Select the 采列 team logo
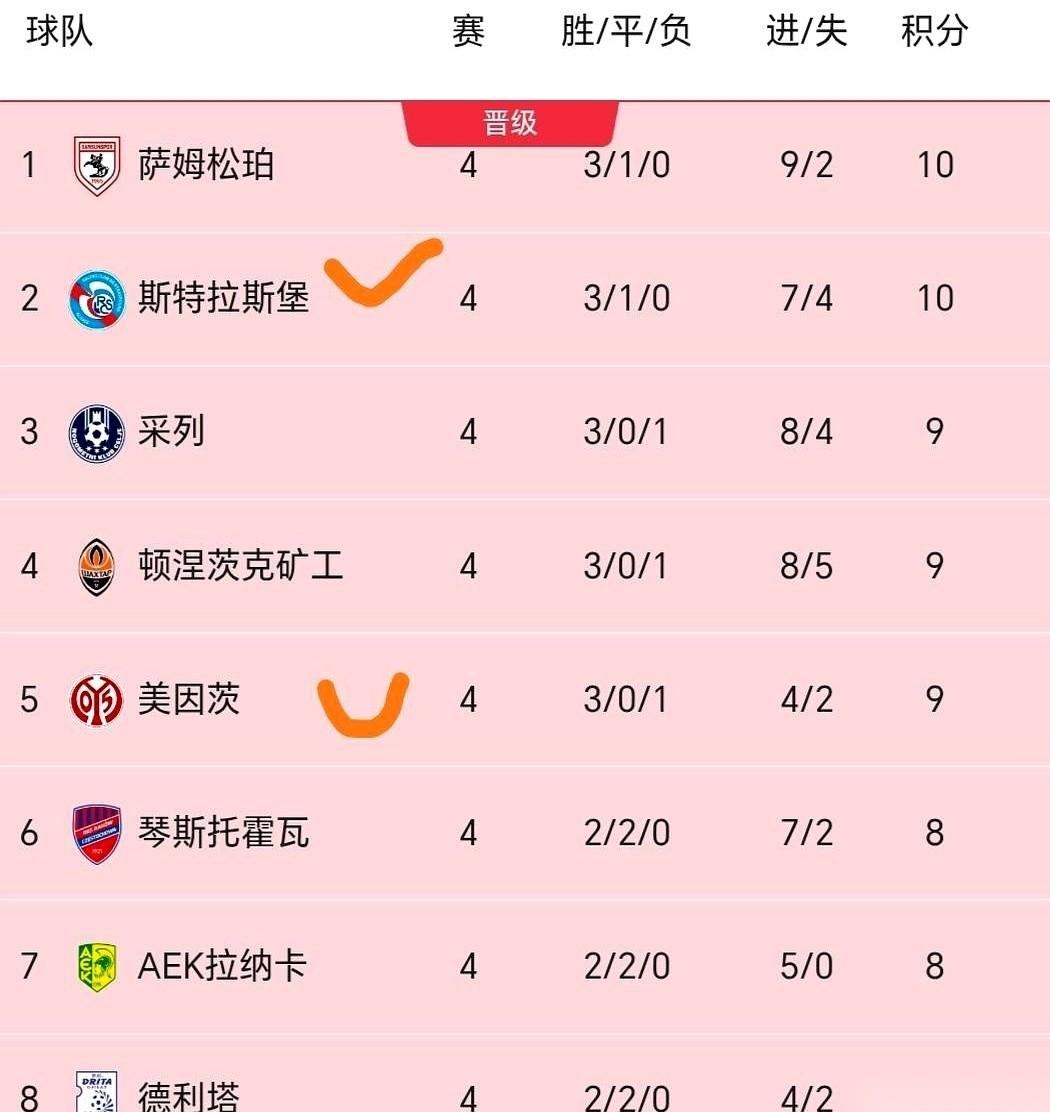 pyautogui.click(x=95, y=432)
